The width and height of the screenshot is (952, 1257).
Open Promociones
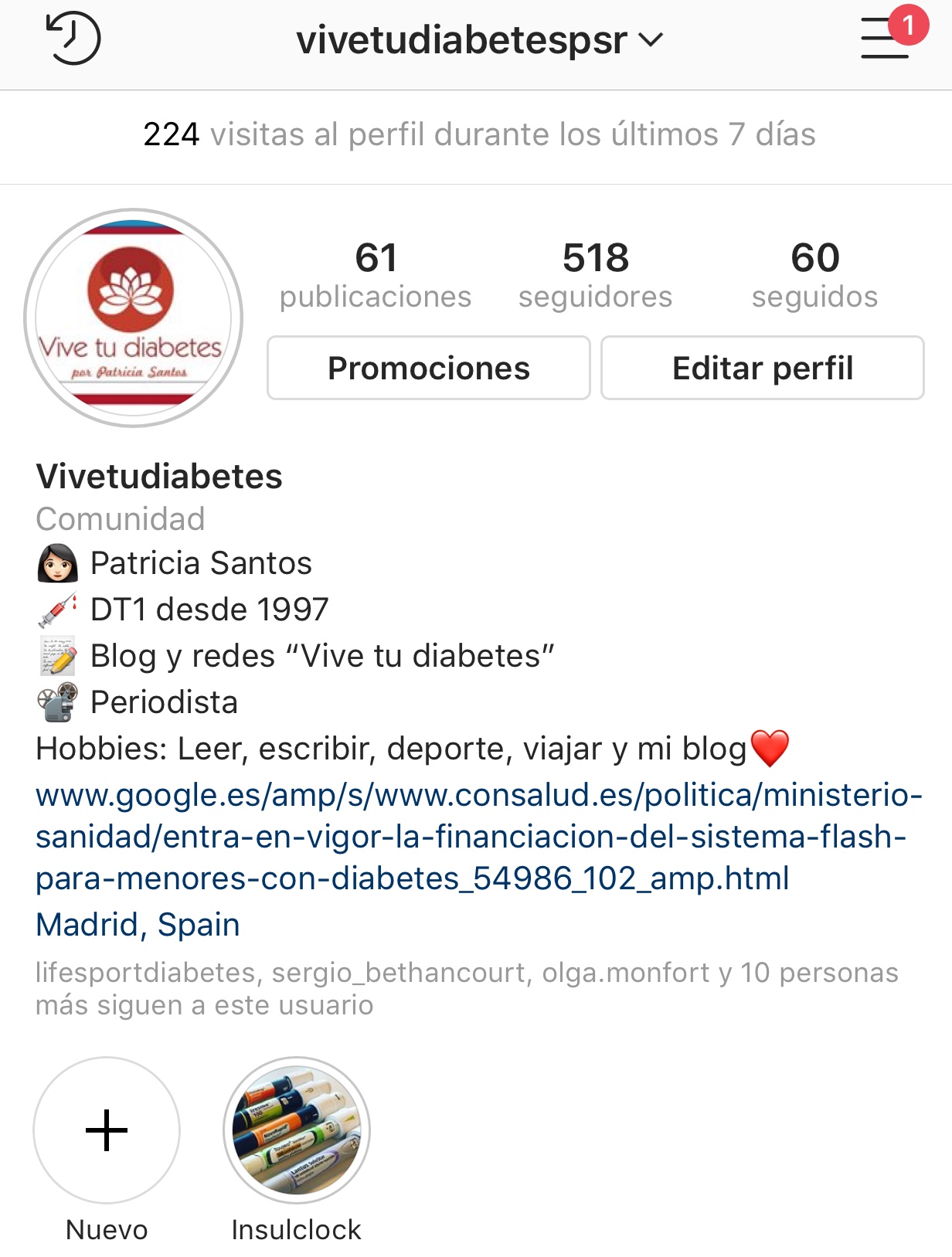click(x=429, y=369)
